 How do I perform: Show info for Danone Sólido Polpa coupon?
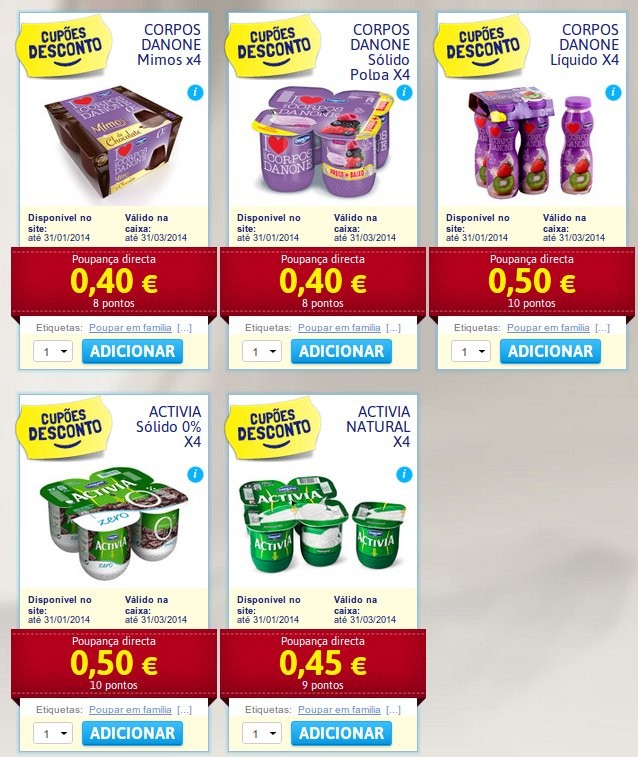(404, 93)
